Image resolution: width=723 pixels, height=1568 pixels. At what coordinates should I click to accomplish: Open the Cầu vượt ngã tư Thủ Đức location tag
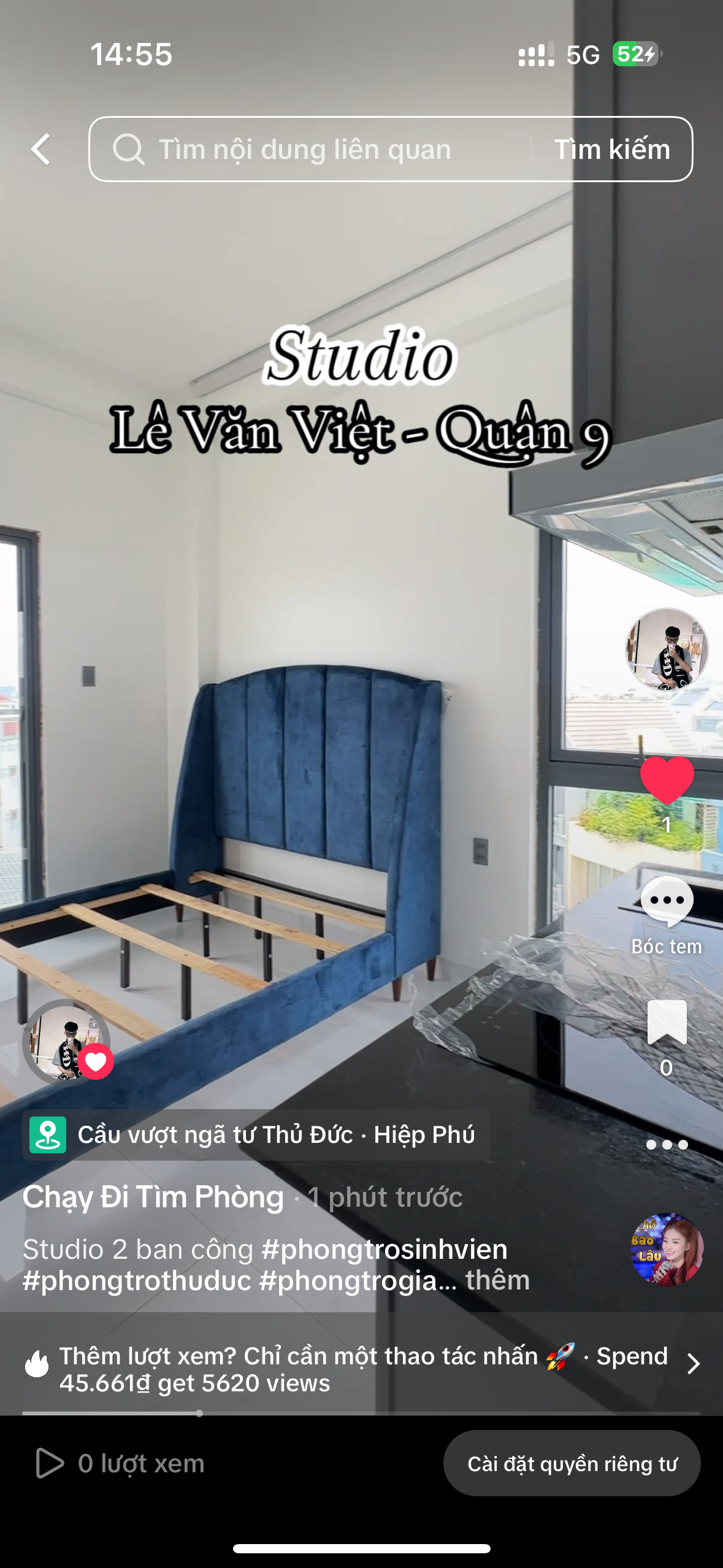pyautogui.click(x=256, y=1135)
